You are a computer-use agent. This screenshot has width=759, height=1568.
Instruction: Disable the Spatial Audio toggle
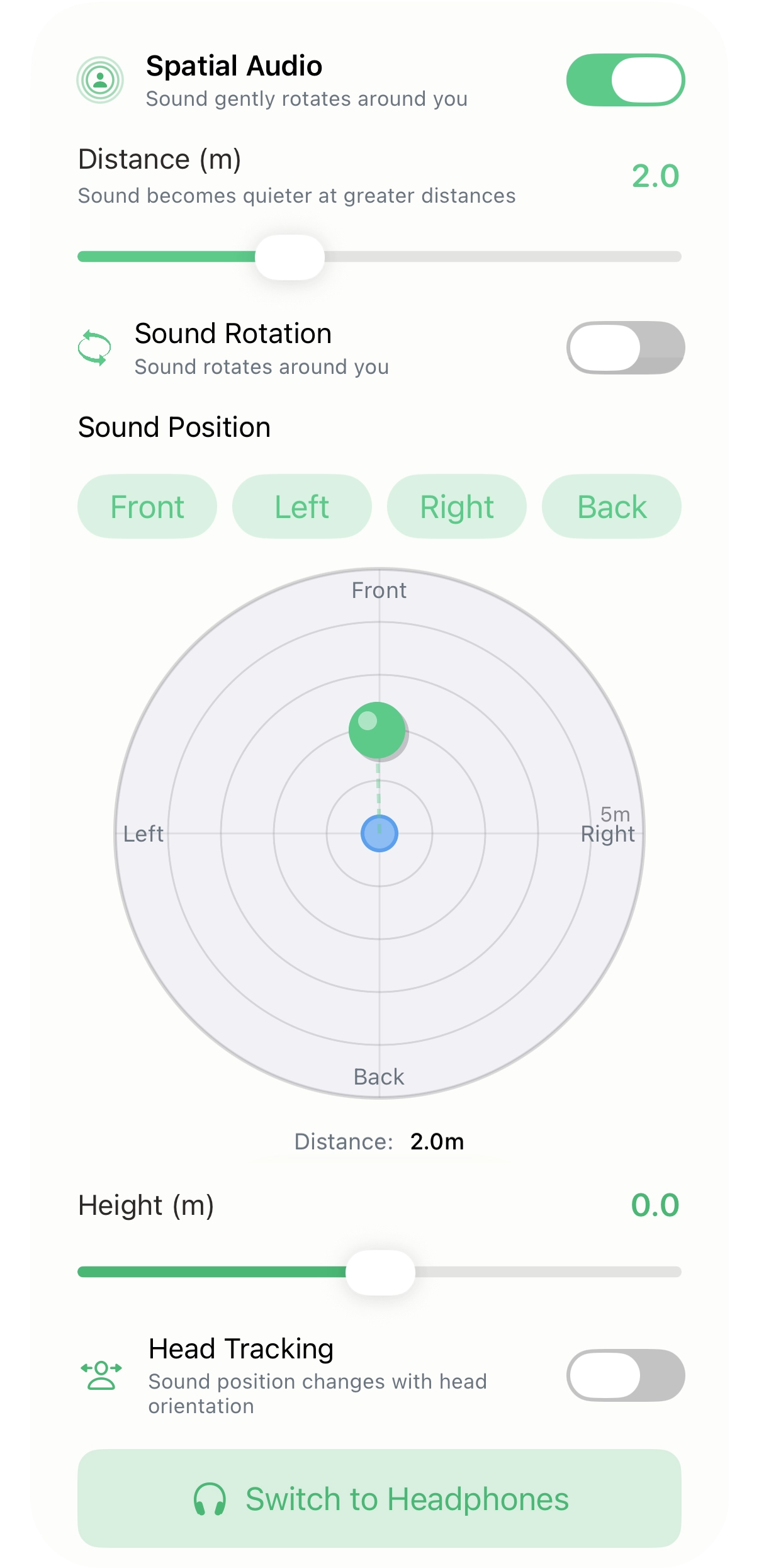[x=626, y=80]
